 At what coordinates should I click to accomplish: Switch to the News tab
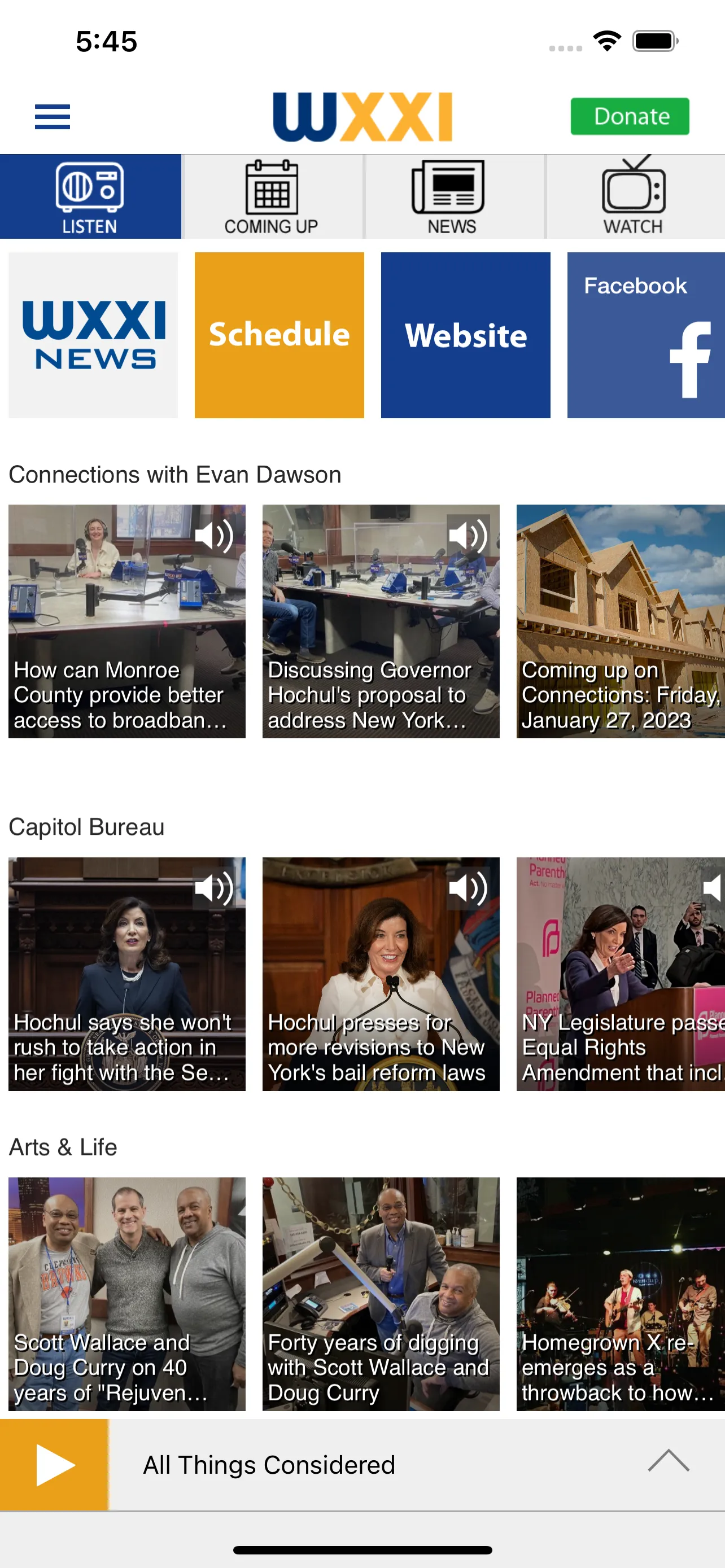pyautogui.click(x=452, y=197)
